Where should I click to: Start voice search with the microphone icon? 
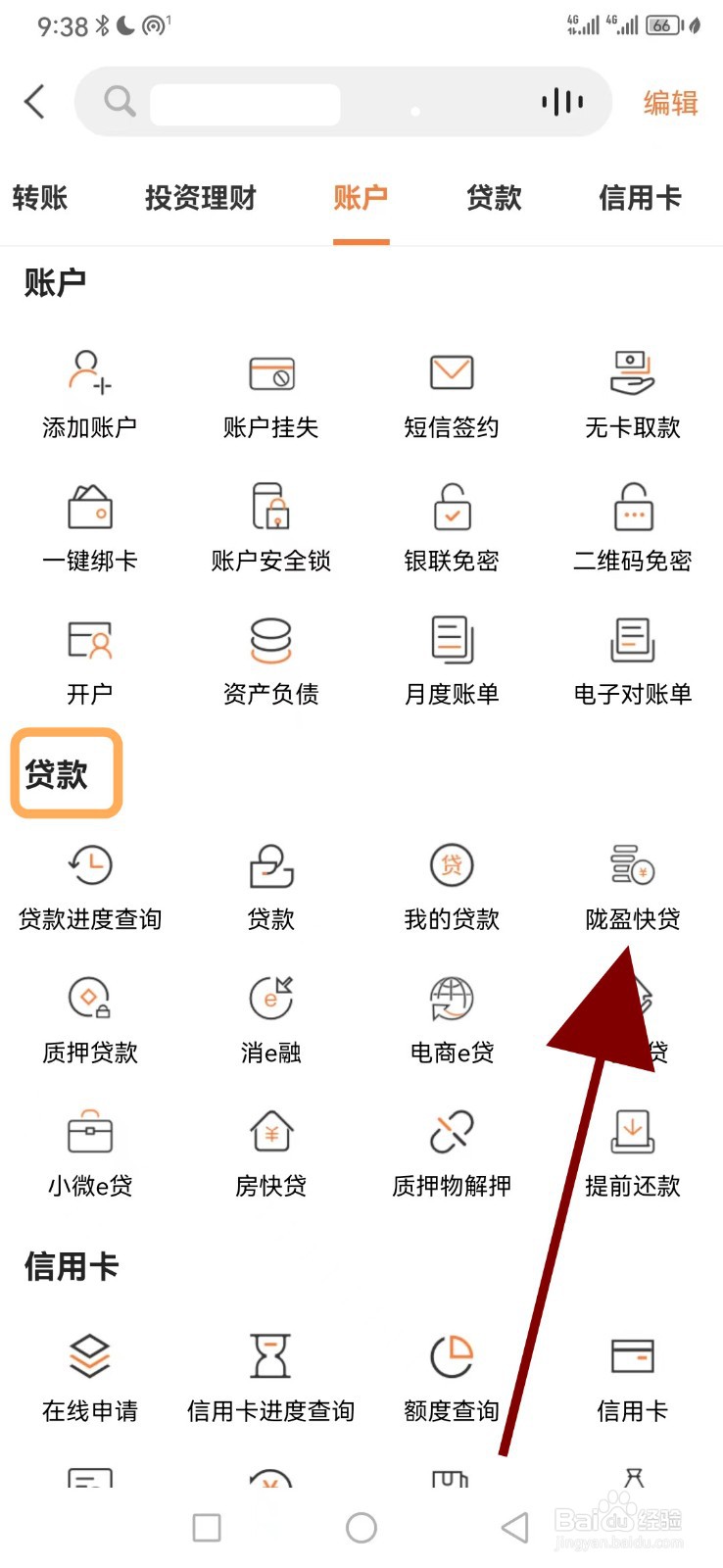561,101
